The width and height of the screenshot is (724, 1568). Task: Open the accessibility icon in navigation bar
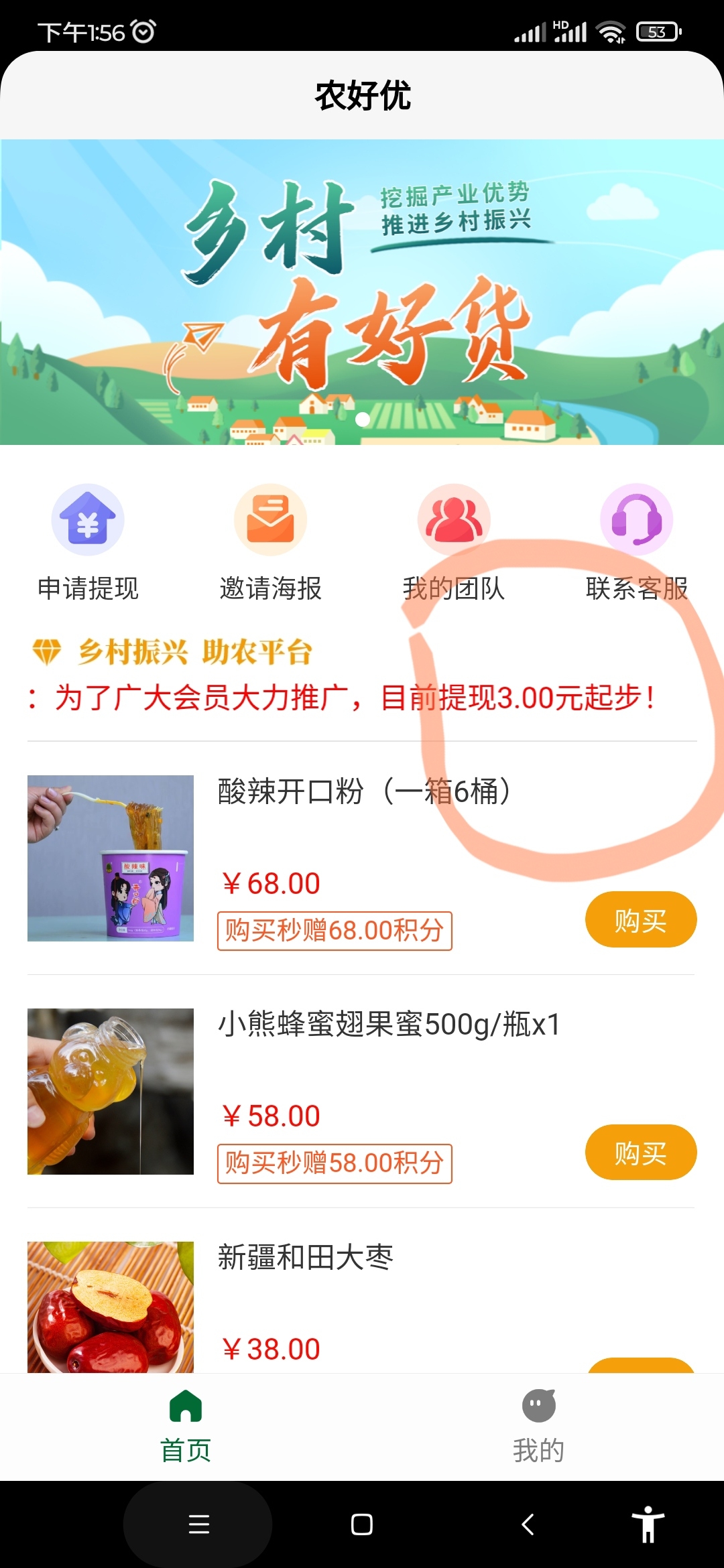point(649,1524)
